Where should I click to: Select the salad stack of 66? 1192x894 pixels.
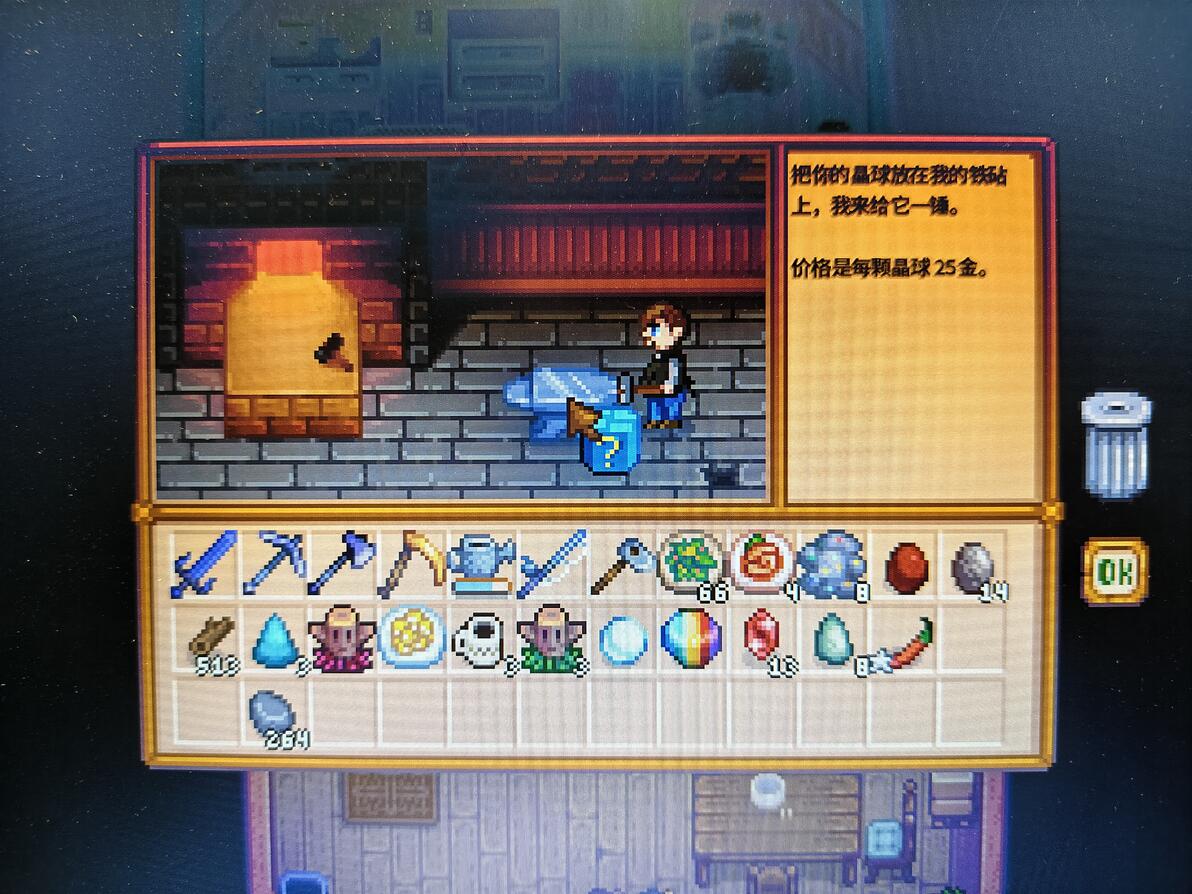coord(691,563)
